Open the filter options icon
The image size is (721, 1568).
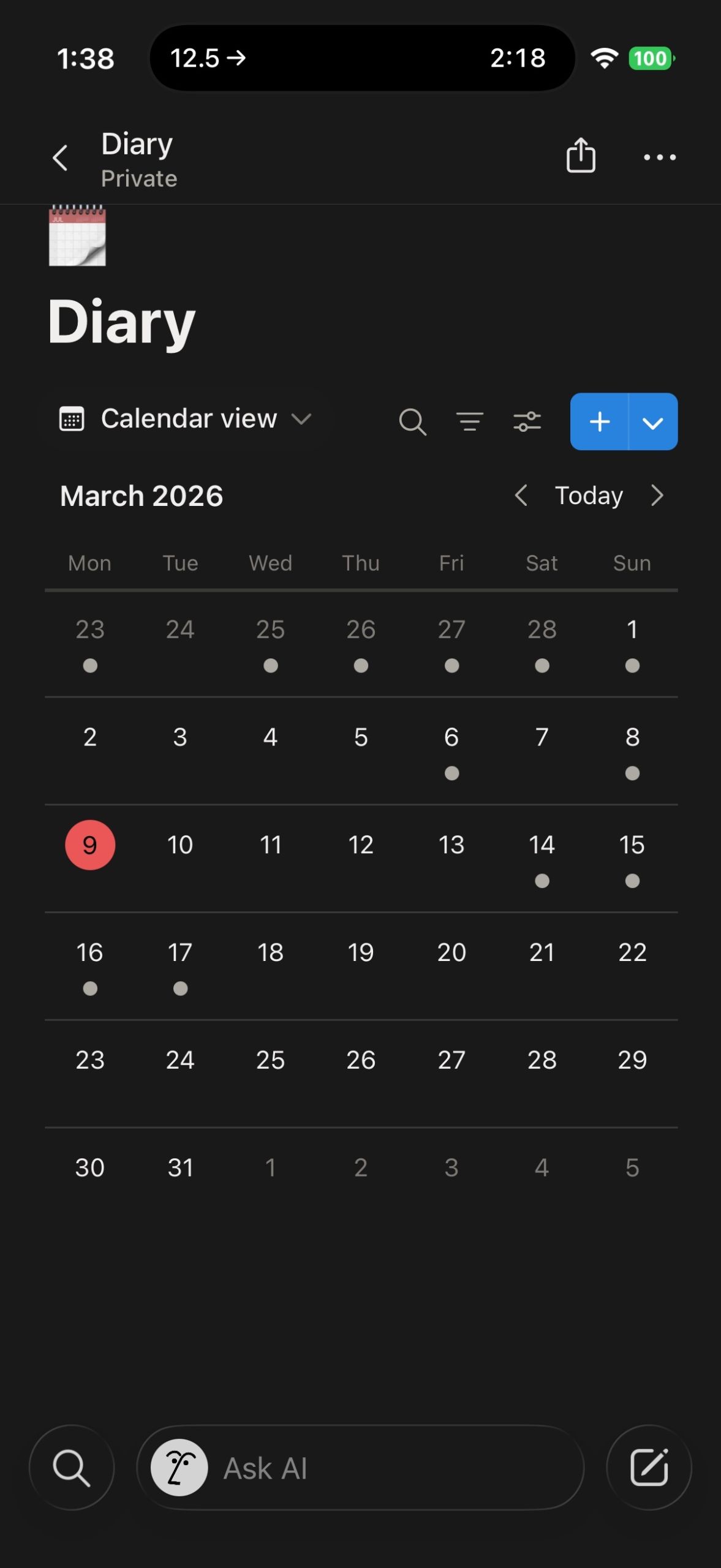tap(469, 421)
